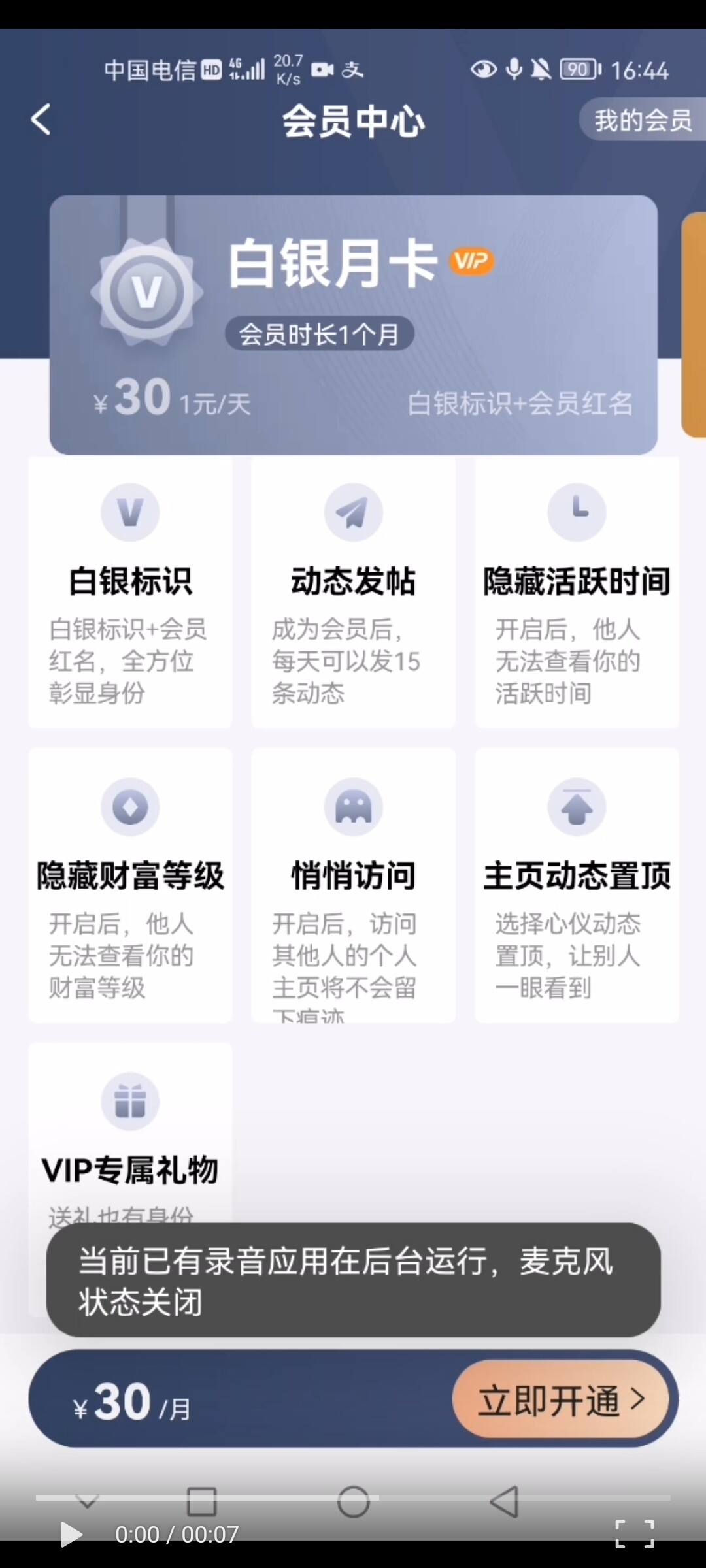706x1568 pixels.
Task: Tap the 隐藏活跃时间 clock icon
Action: (576, 512)
